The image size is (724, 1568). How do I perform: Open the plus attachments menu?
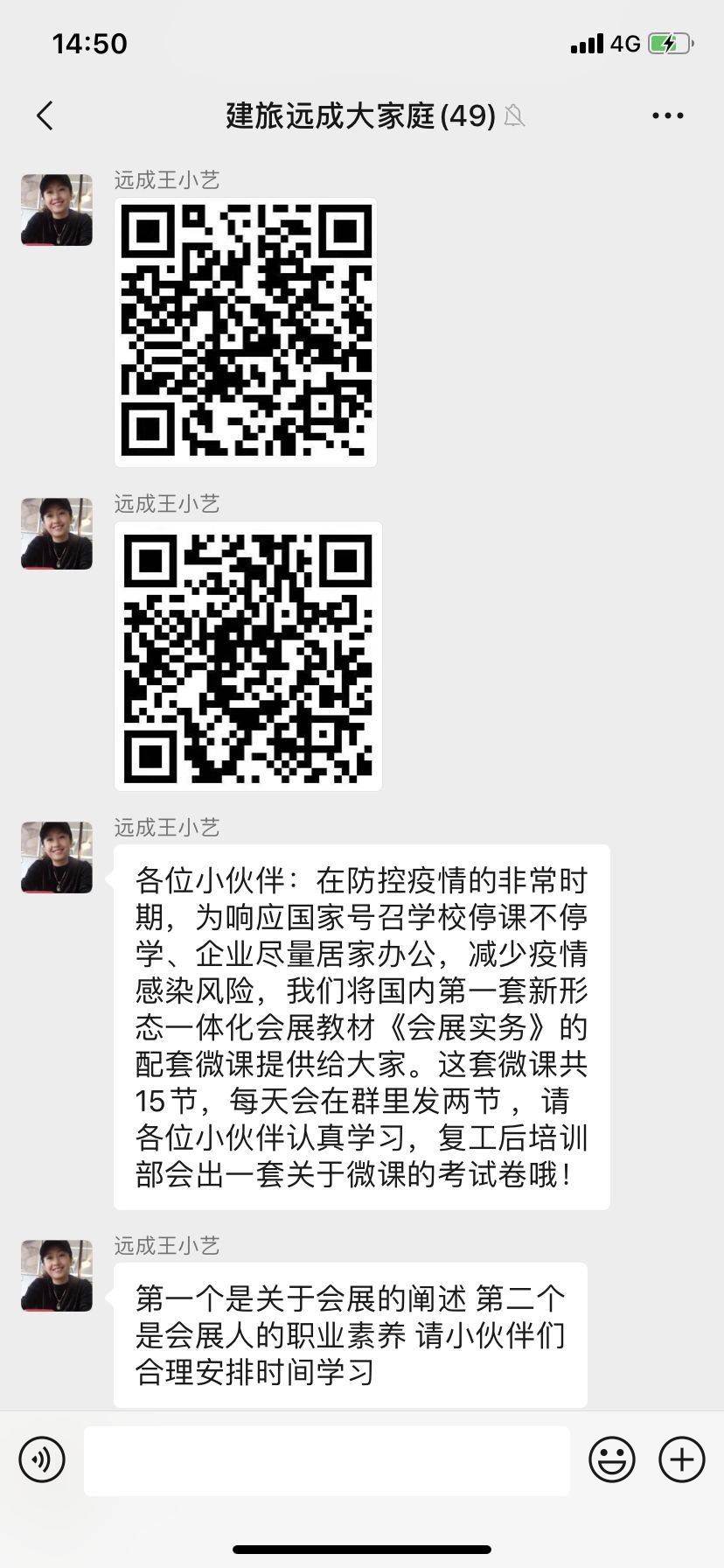[681, 1459]
